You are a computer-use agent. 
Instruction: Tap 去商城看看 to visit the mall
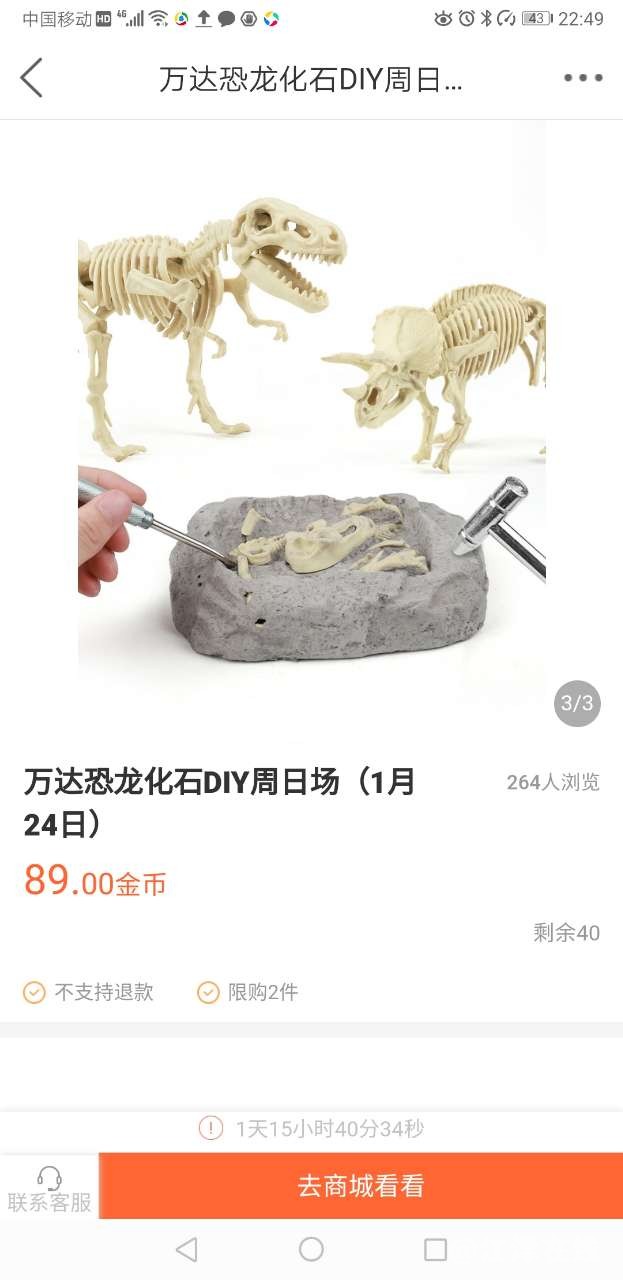tap(360, 1186)
